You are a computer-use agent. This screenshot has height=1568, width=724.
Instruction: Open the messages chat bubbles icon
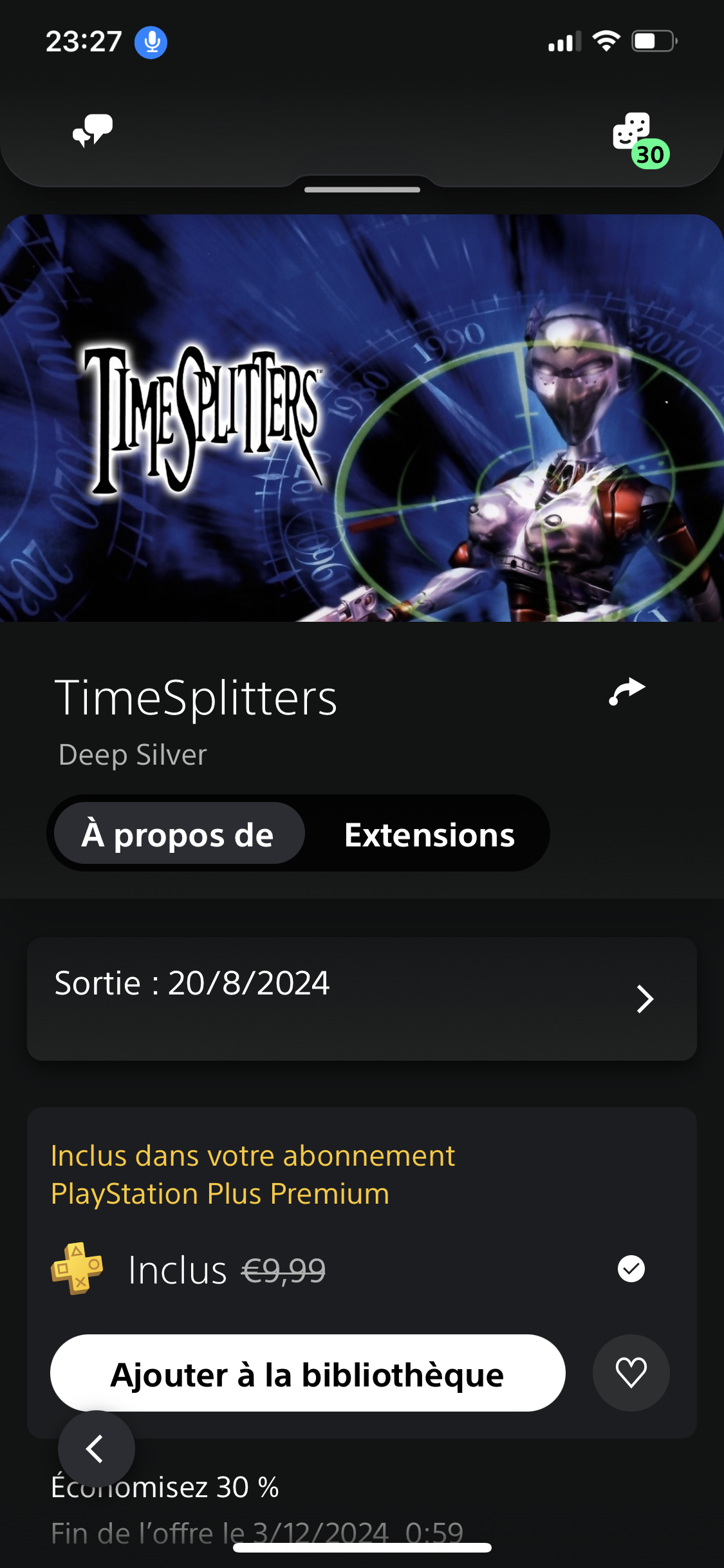pyautogui.click(x=93, y=131)
